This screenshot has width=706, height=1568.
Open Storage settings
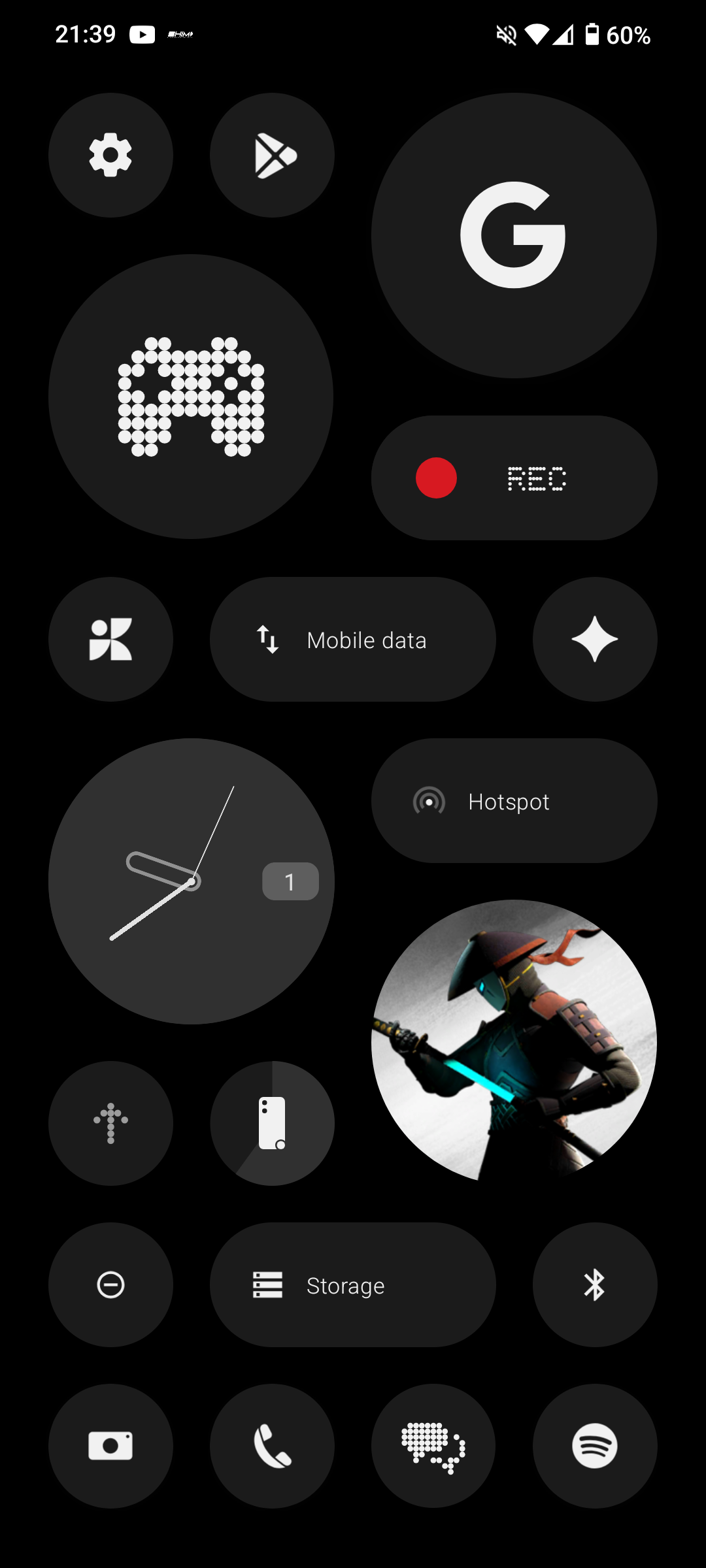point(353,1284)
